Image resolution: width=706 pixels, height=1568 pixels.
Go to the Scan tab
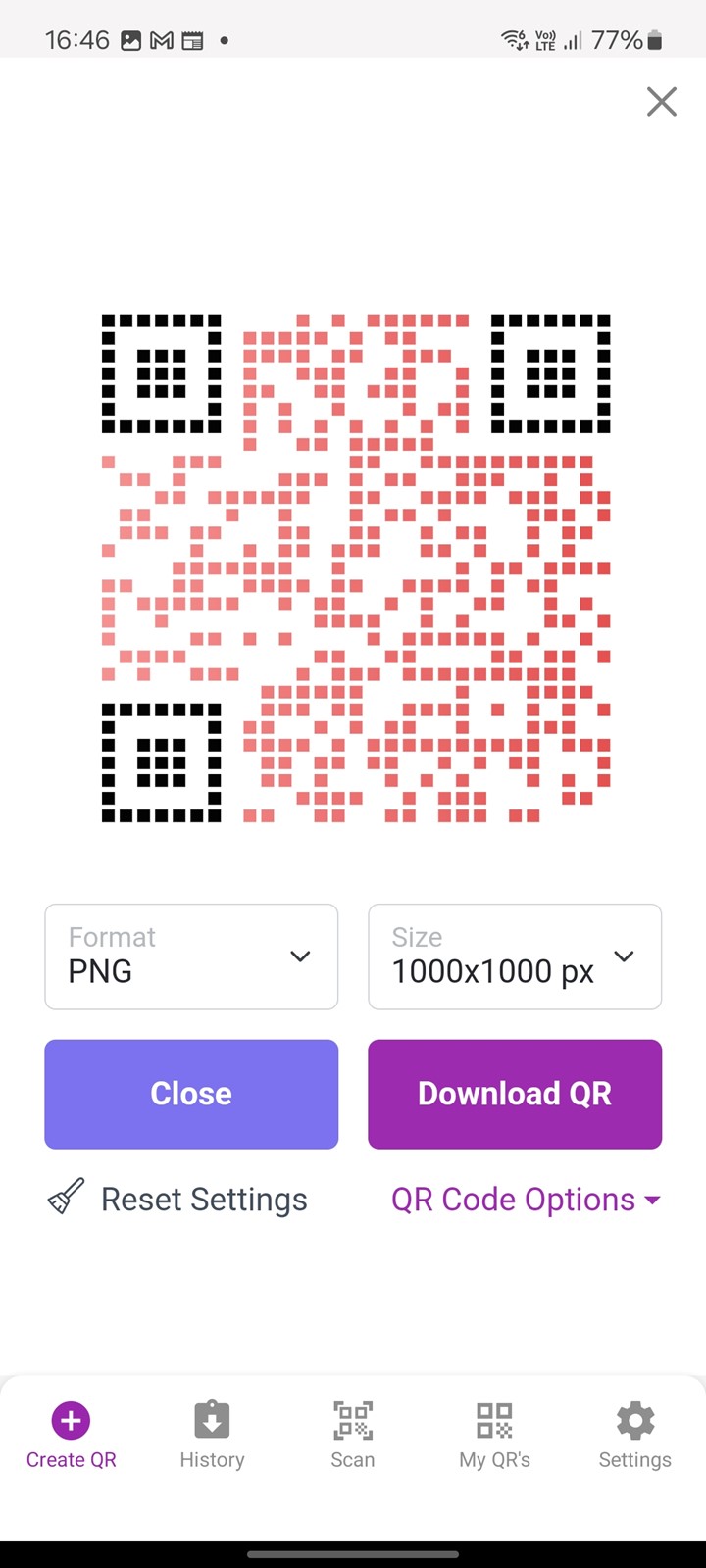[353, 1436]
